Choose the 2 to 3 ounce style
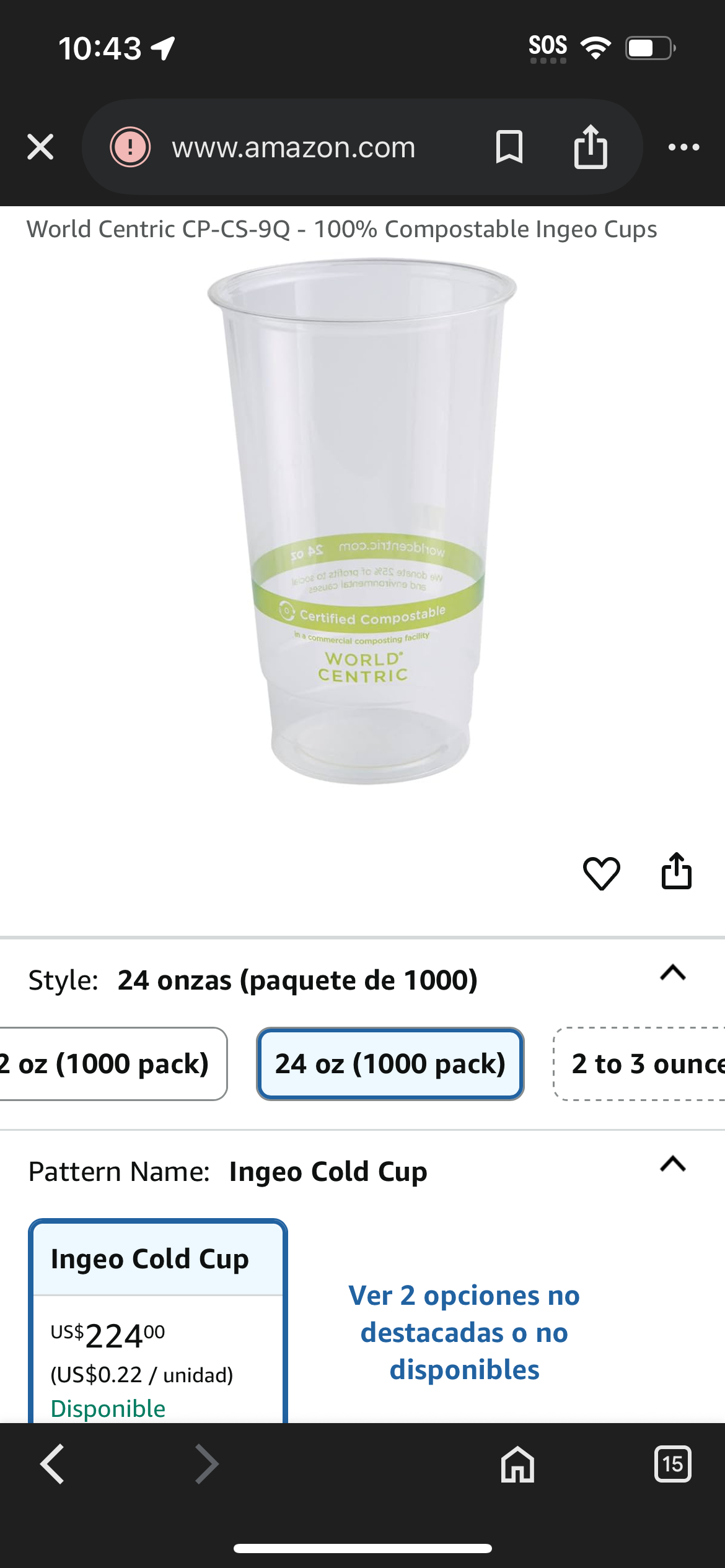This screenshot has height=1568, width=725. tap(639, 1064)
